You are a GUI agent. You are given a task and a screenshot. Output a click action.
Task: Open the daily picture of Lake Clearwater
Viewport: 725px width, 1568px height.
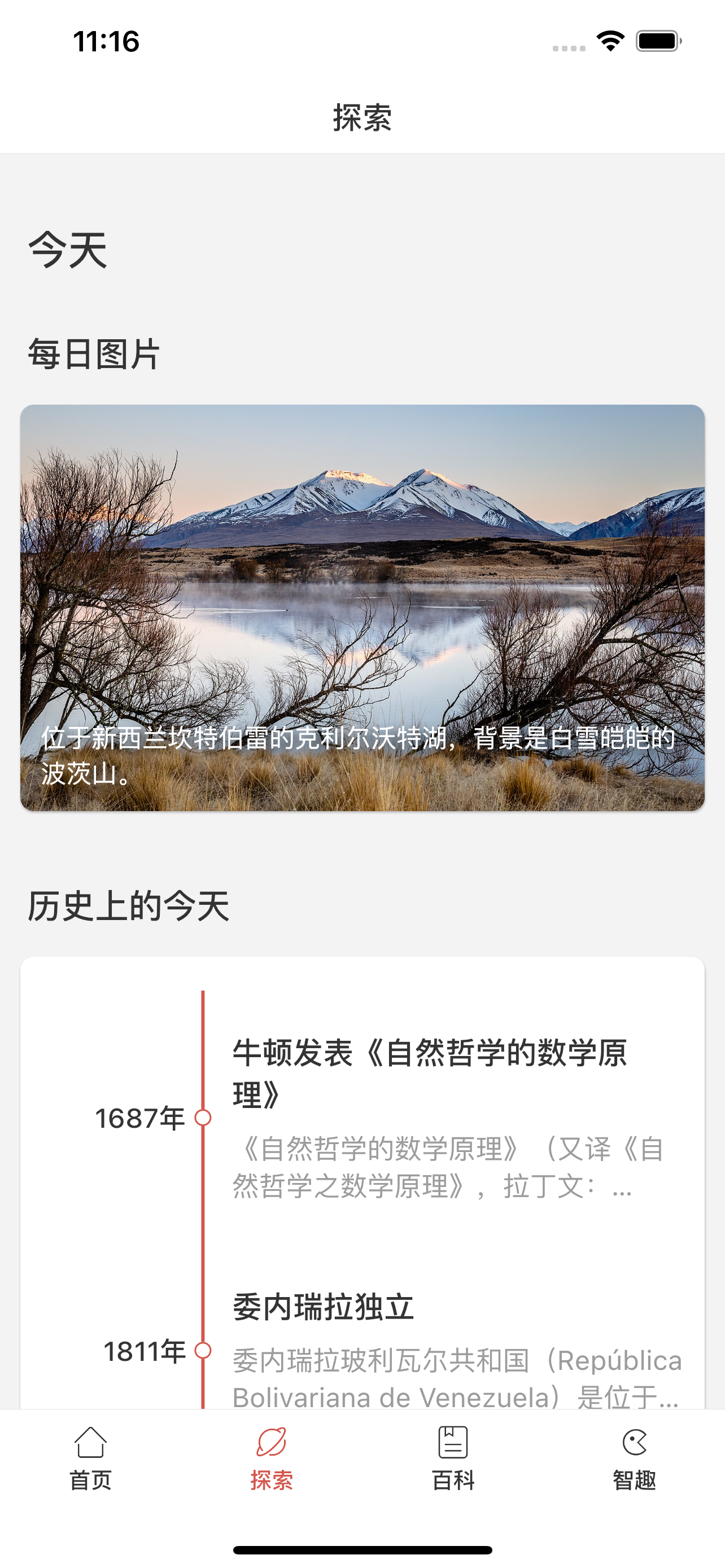[x=362, y=607]
